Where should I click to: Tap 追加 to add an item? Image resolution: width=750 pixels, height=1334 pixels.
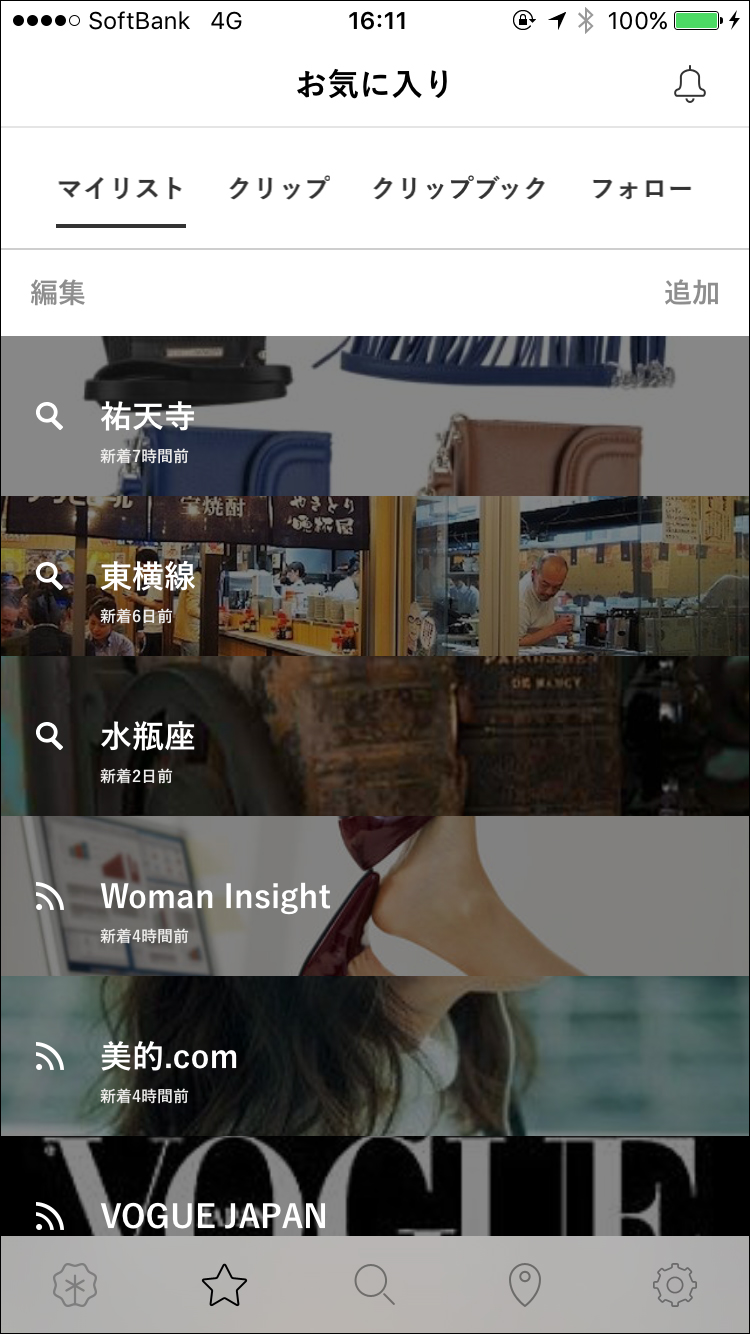(691, 293)
